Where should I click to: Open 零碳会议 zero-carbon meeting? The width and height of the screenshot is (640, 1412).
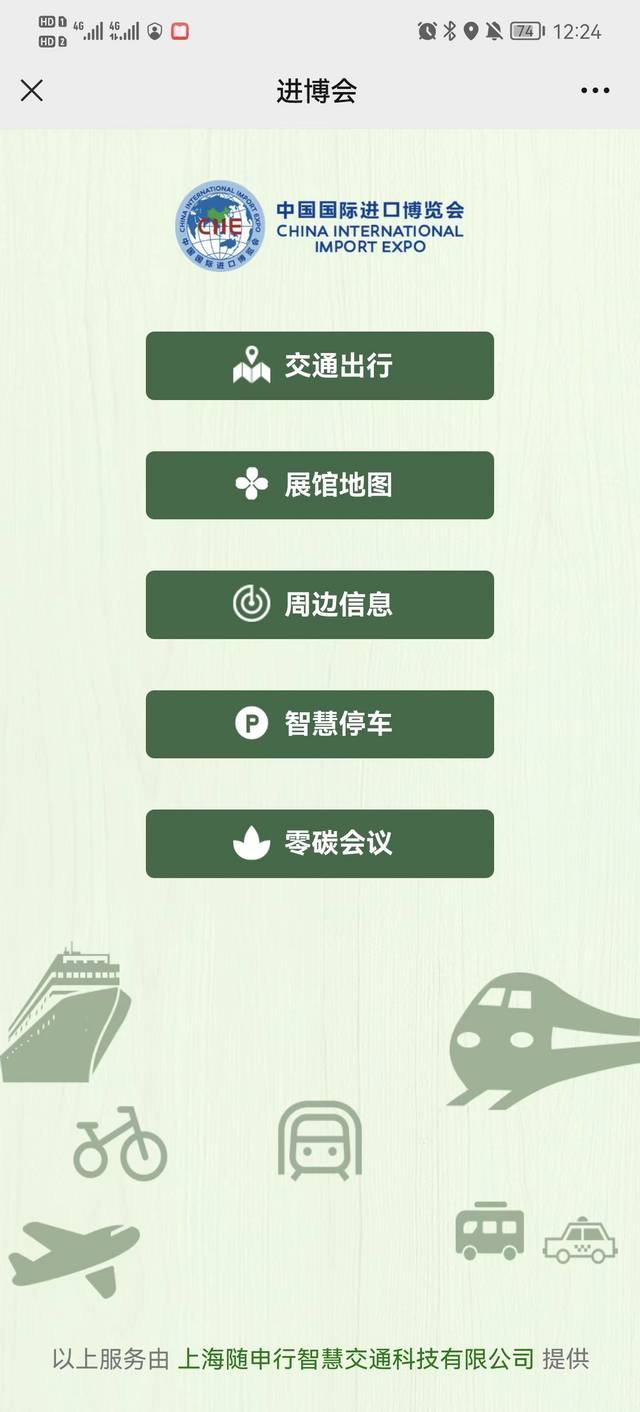pos(320,843)
